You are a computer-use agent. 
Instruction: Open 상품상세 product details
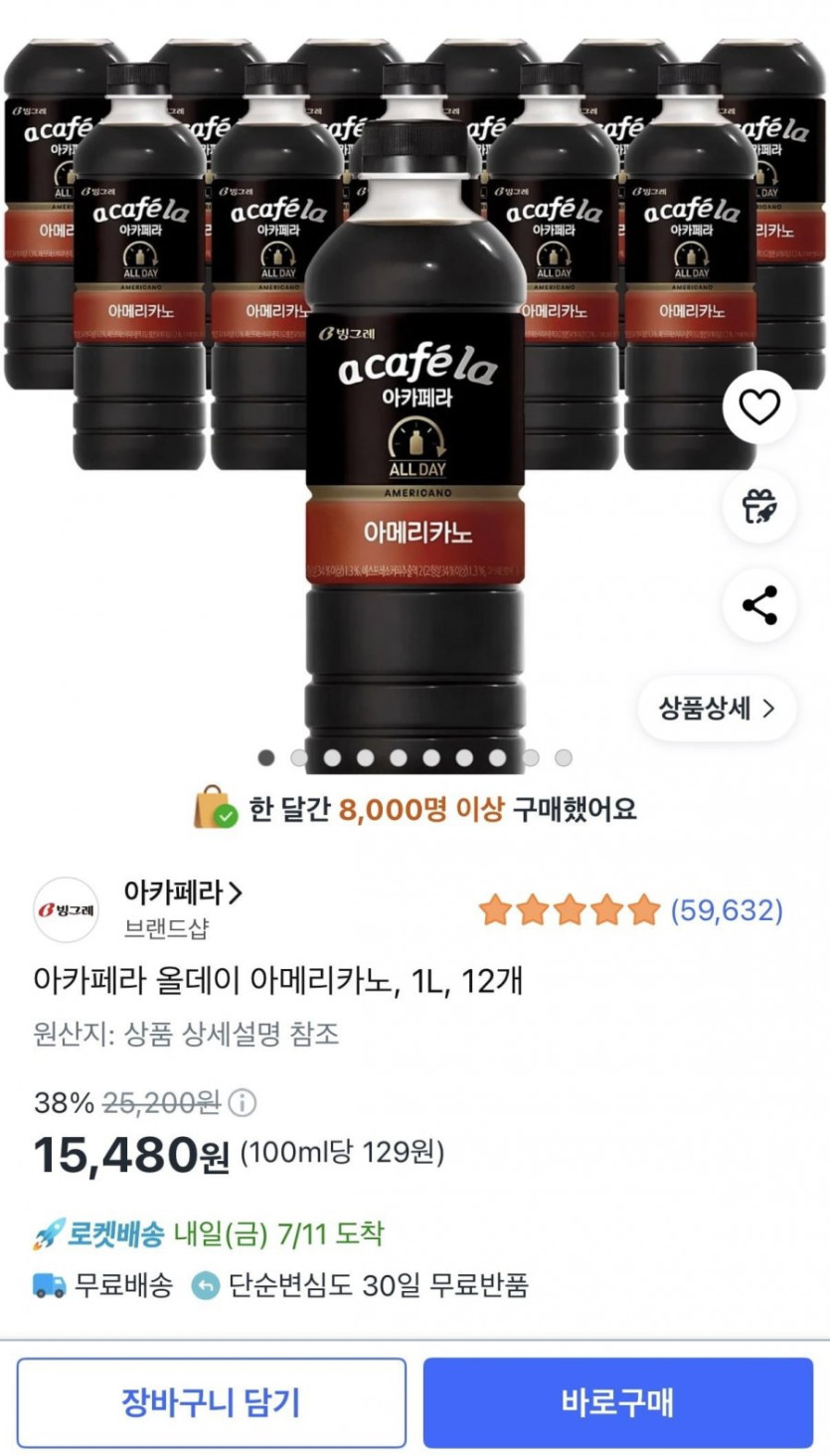click(x=717, y=709)
